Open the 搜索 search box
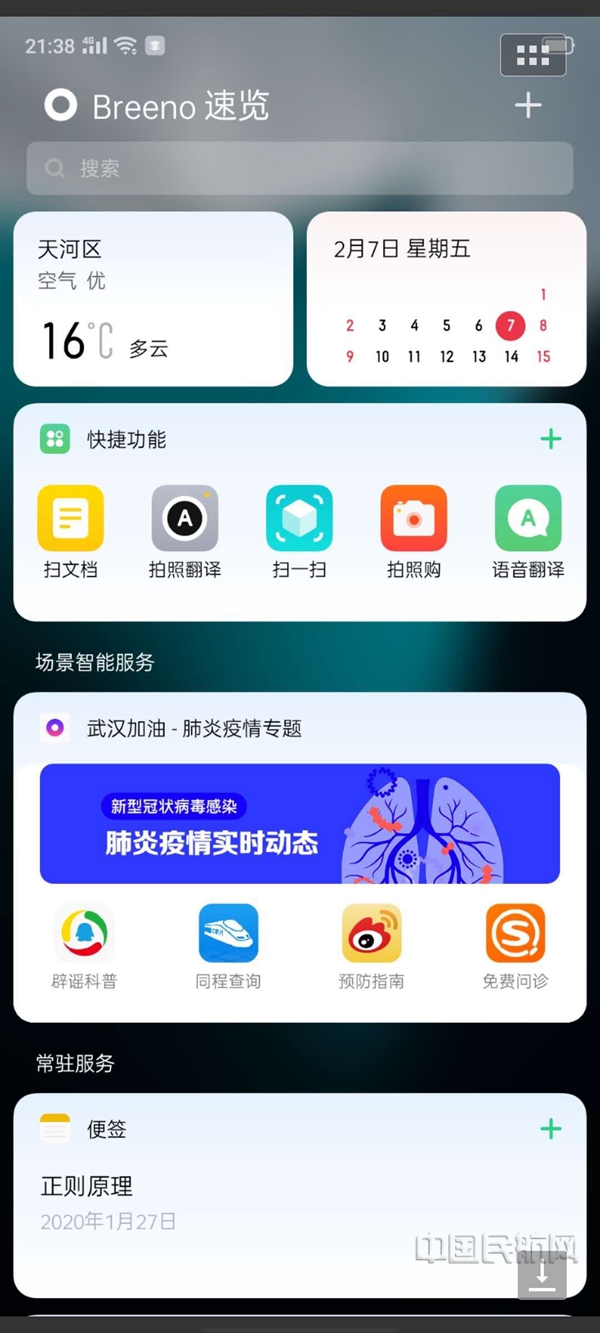Screen dimensions: 600x1333 tap(300, 168)
